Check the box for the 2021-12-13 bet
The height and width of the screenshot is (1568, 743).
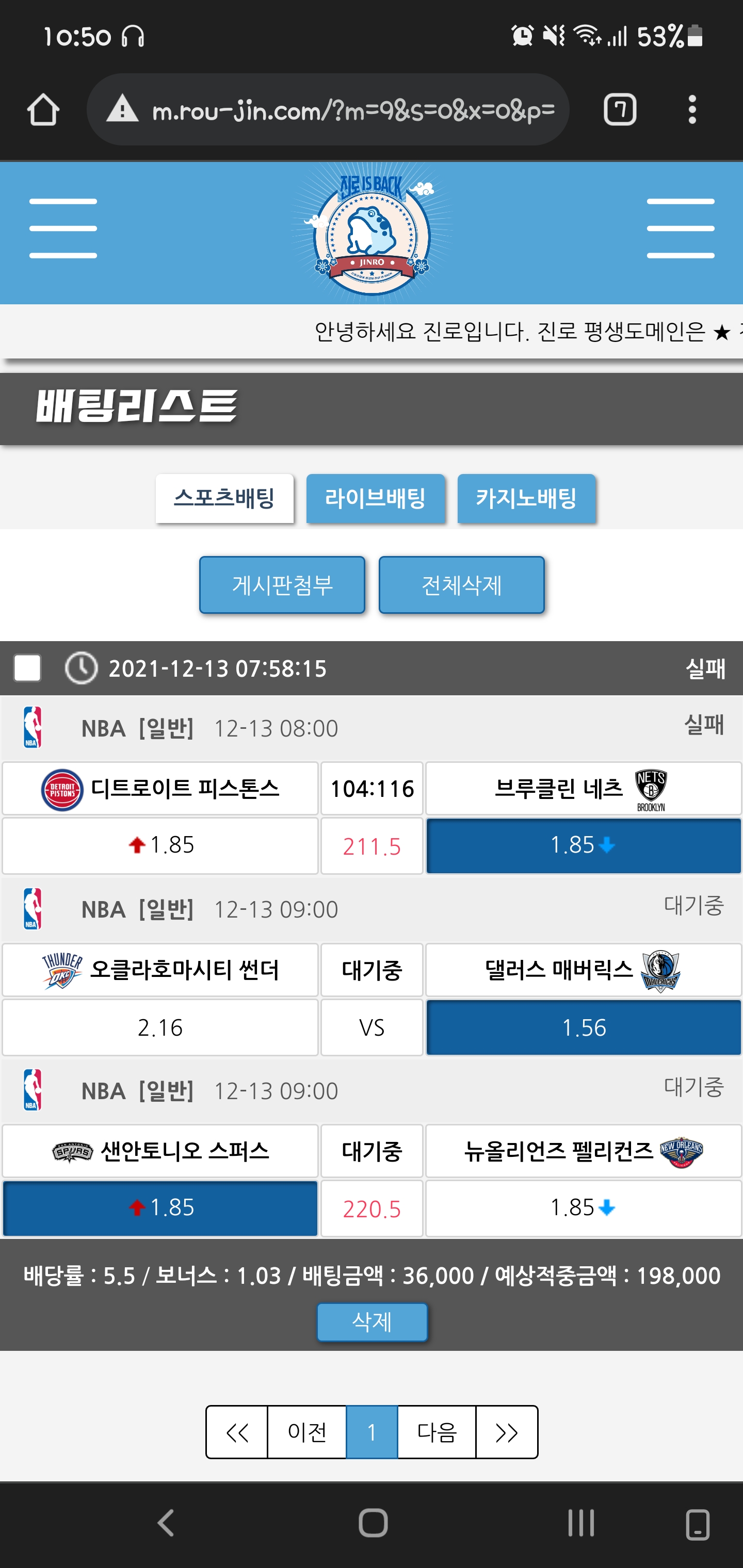click(x=27, y=668)
